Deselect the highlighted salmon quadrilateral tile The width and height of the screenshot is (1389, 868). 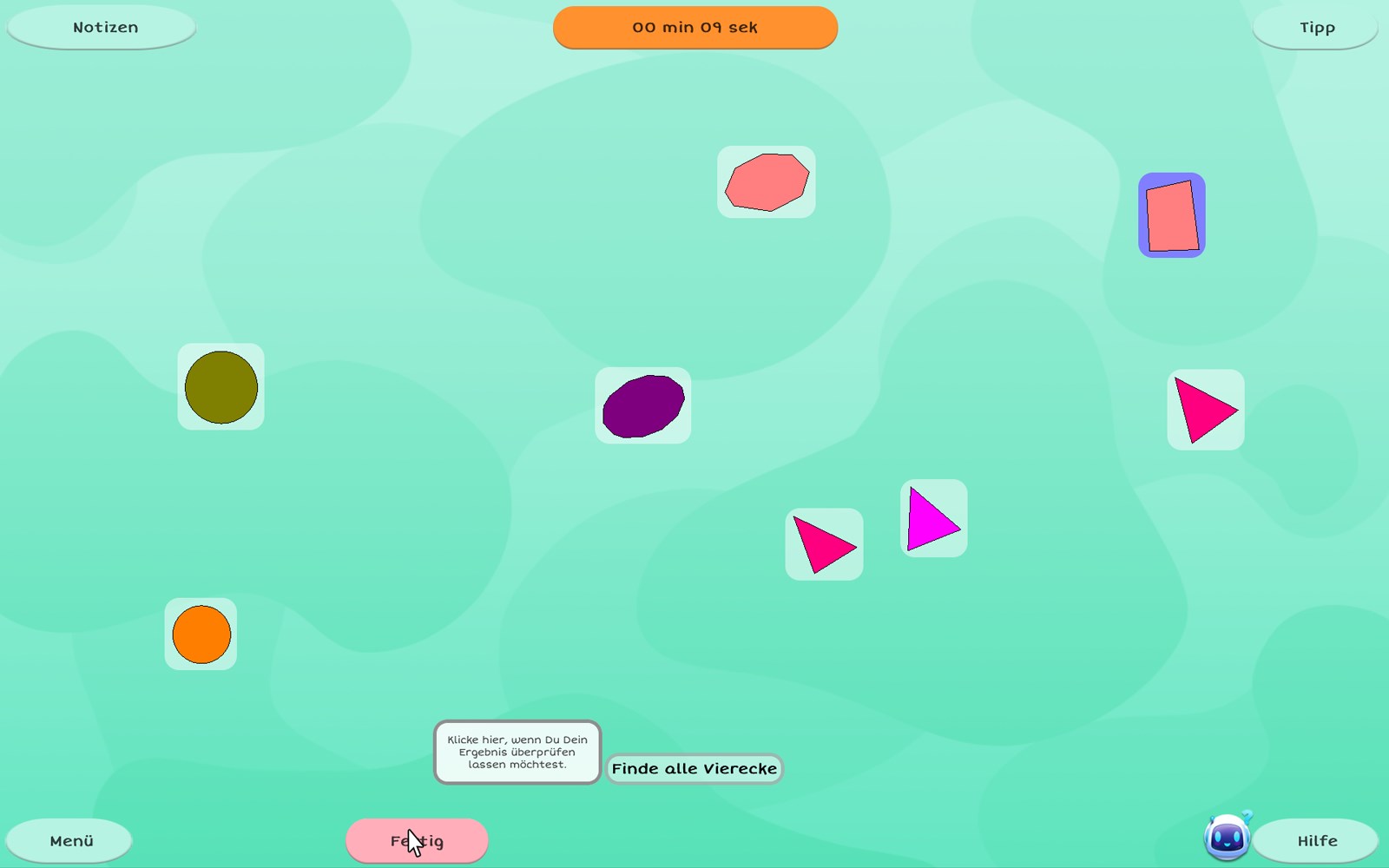(1171, 215)
